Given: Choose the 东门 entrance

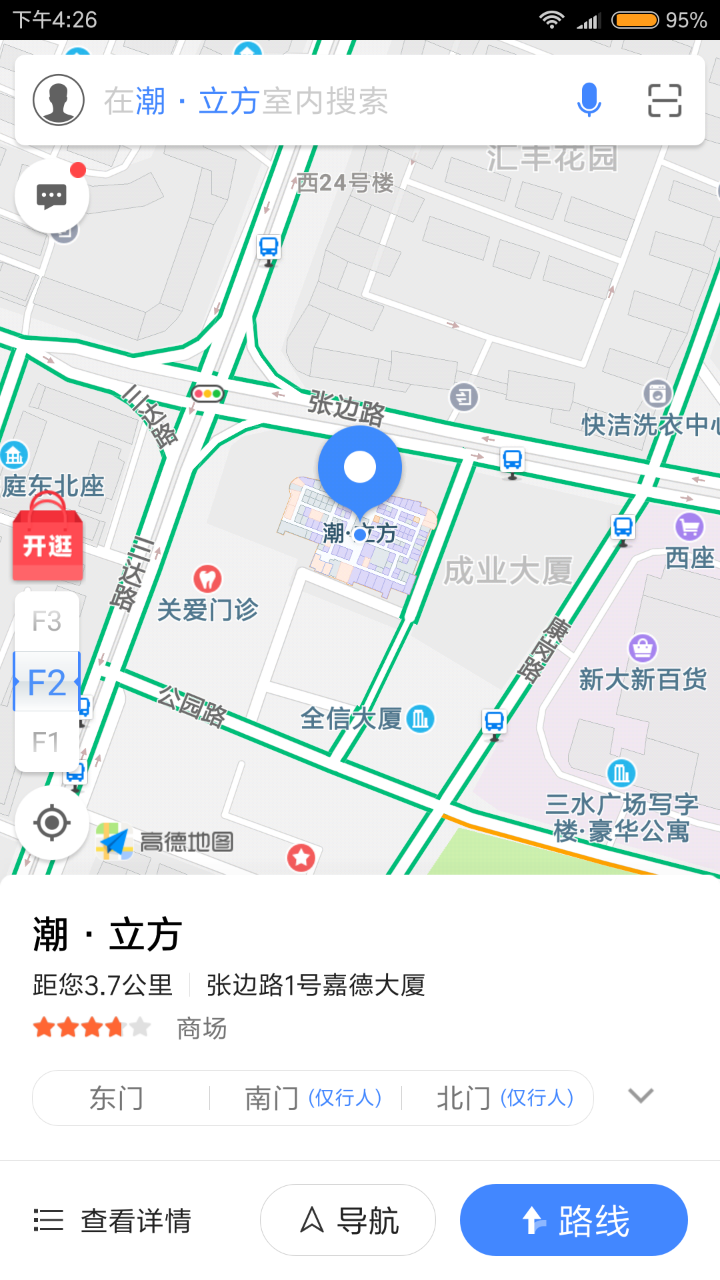Looking at the screenshot, I should (117, 1098).
